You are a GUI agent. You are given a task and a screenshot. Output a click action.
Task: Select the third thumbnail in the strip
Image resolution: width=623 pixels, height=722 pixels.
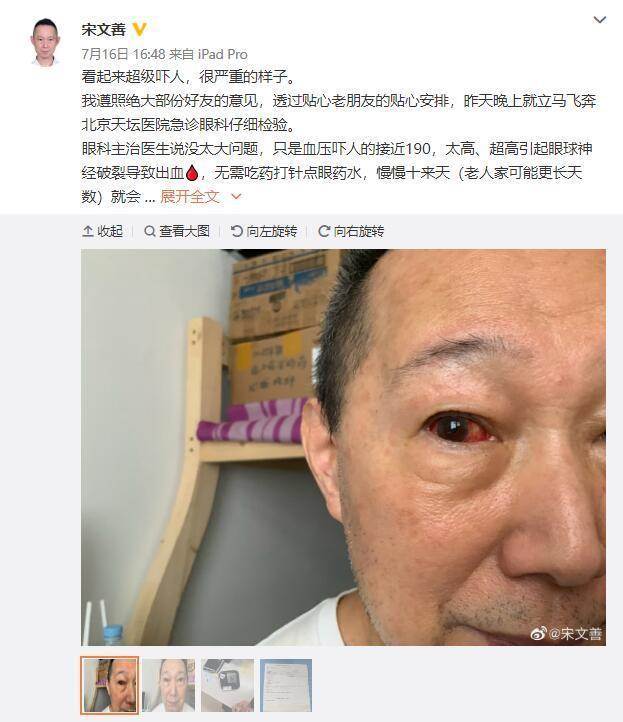coord(227,685)
